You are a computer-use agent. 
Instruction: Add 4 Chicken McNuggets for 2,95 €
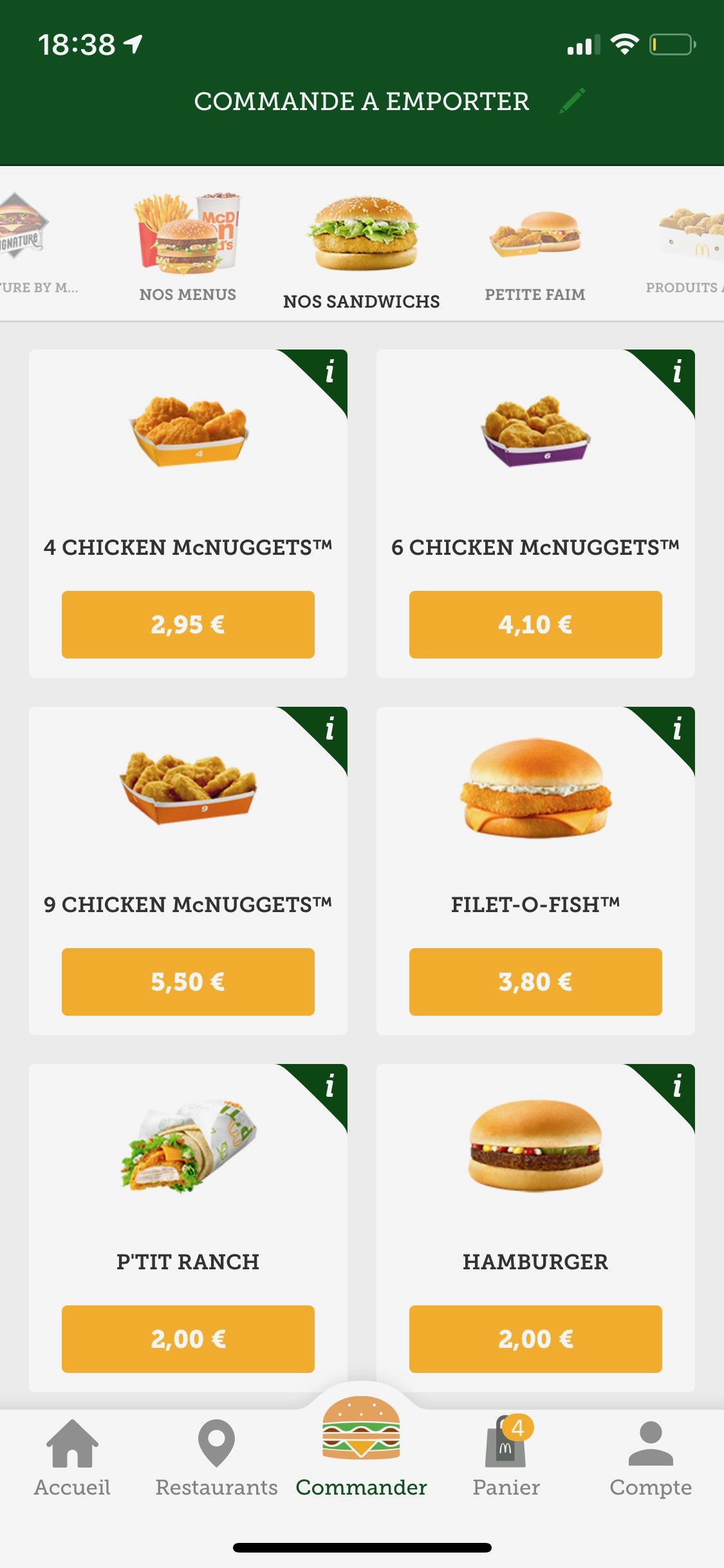coord(188,624)
